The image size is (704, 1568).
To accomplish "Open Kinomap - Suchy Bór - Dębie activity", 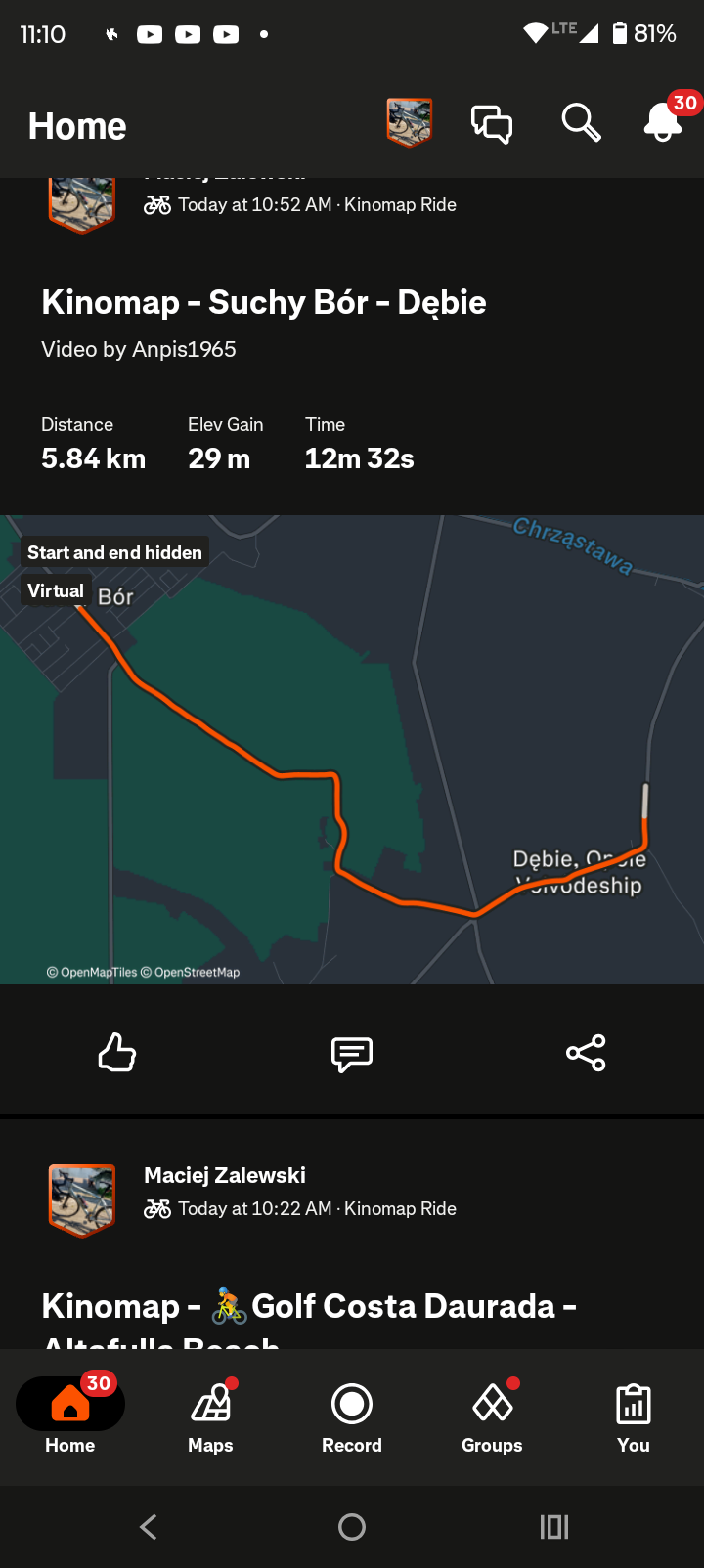I will point(264,303).
